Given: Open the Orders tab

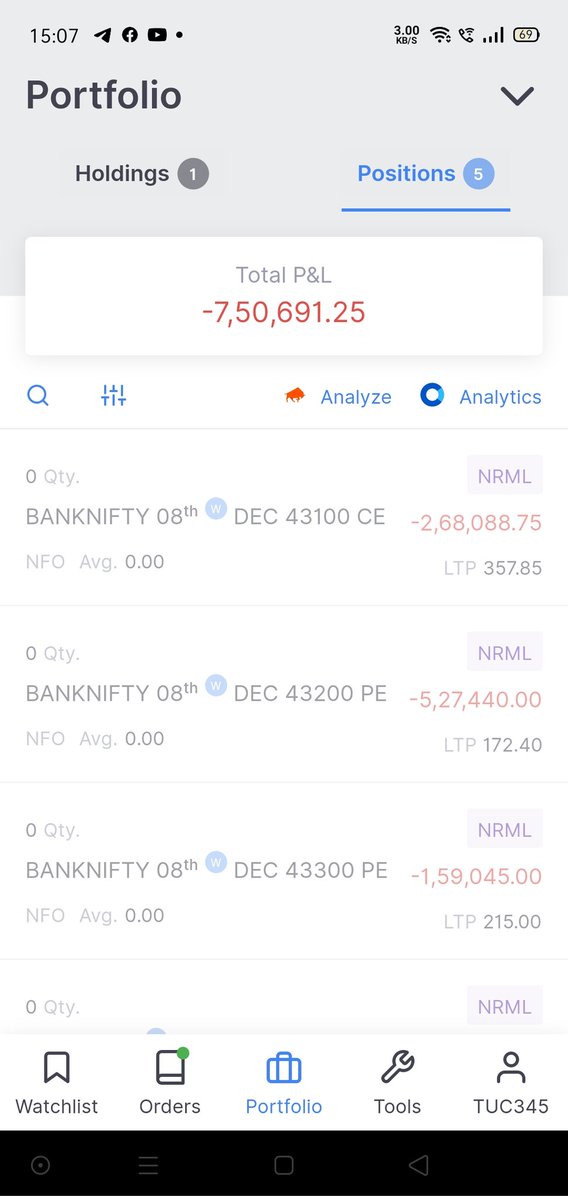Looking at the screenshot, I should 170,1083.
